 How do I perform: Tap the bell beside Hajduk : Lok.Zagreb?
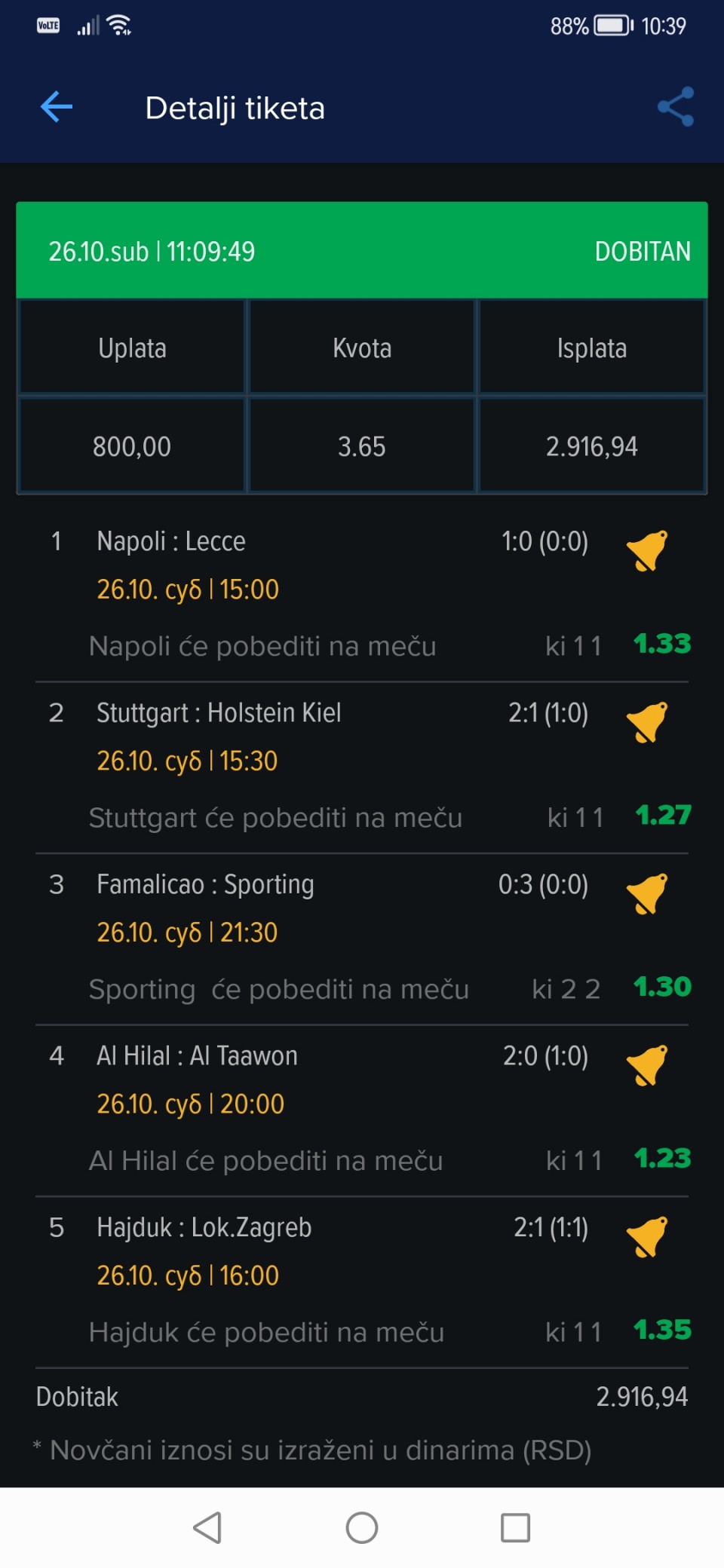647,1236
